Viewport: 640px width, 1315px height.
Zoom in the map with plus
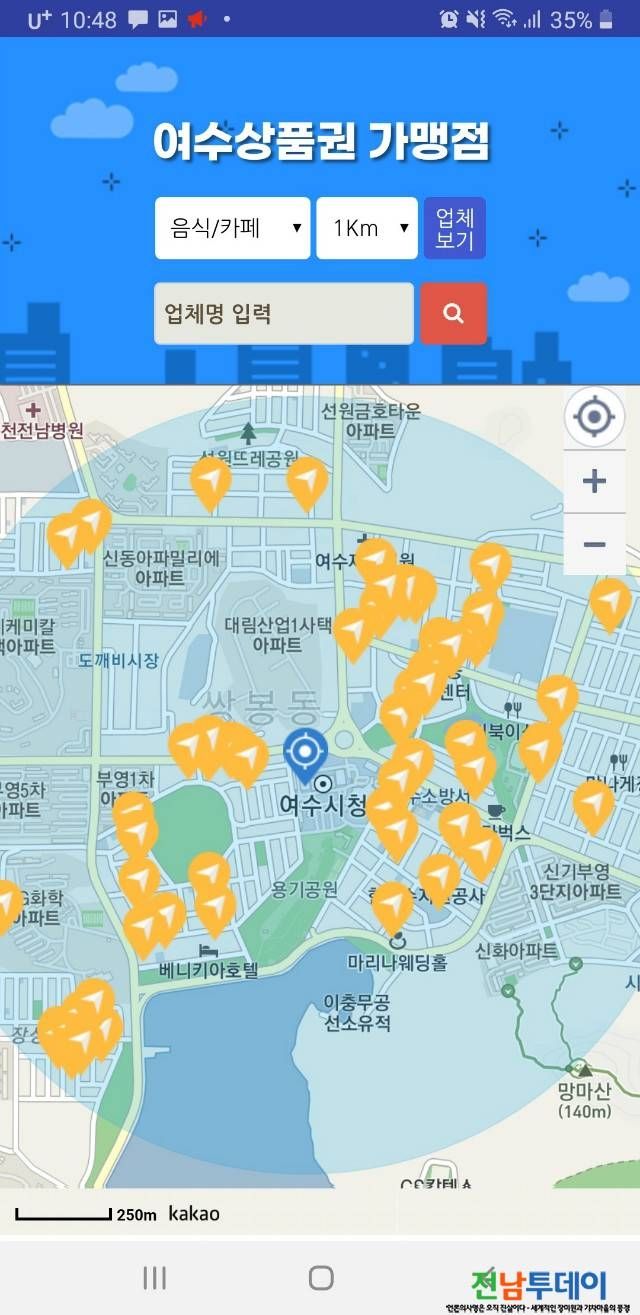pos(594,482)
